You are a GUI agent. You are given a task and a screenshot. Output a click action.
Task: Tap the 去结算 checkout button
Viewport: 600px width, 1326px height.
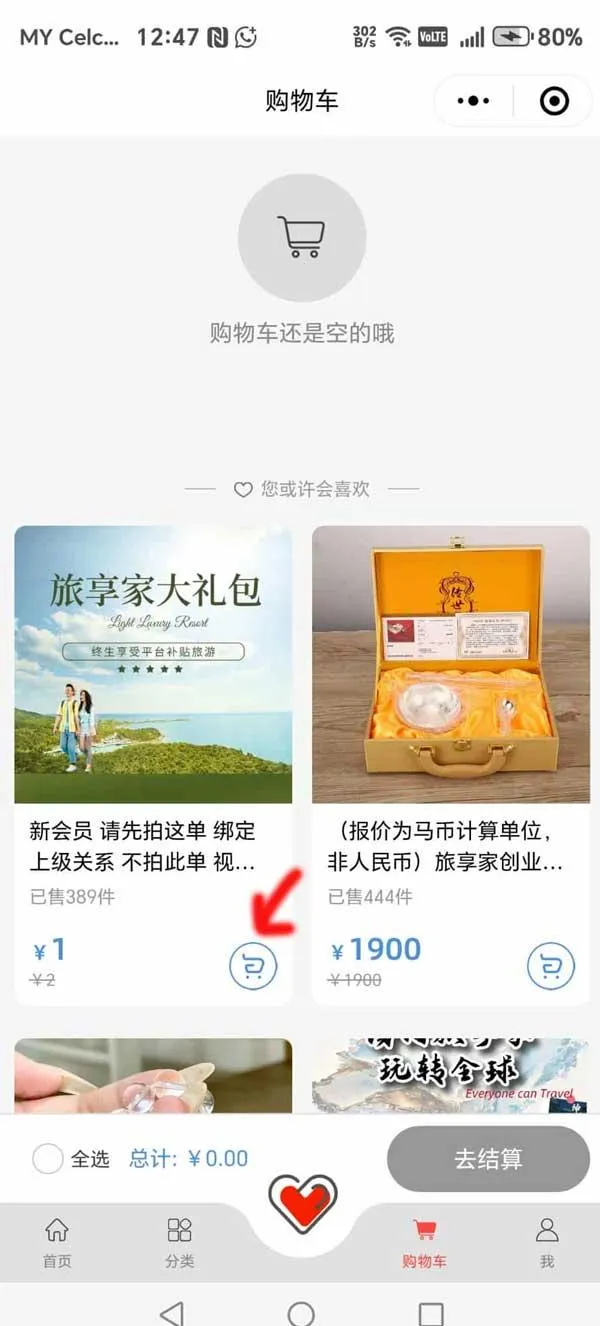[x=488, y=1159]
